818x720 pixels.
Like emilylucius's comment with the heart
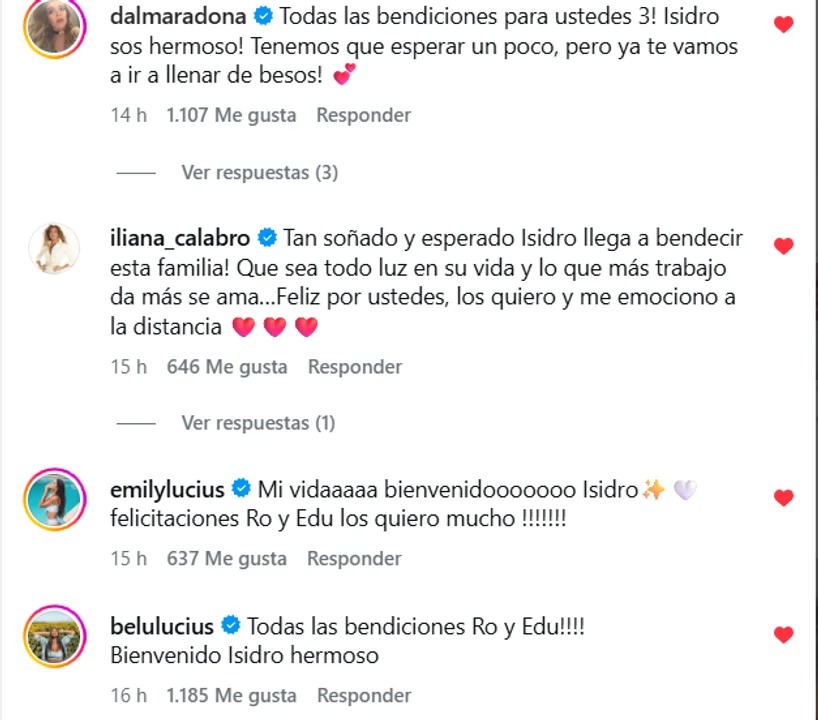[x=784, y=498]
